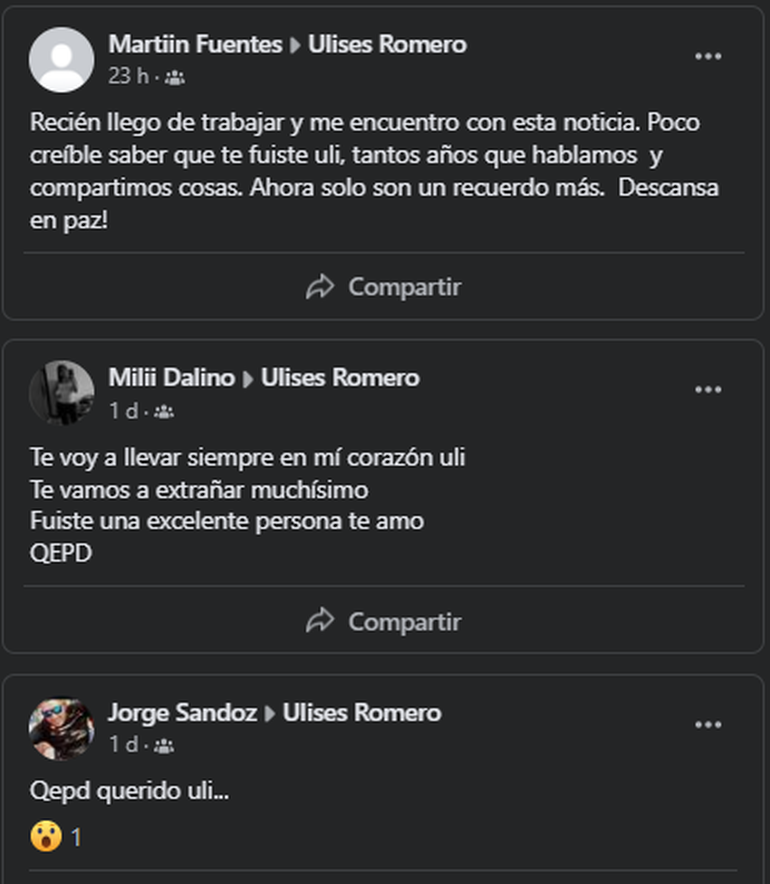The image size is (770, 884).
Task: Open Ulises Romero from Martiin Fuentes' post
Action: tap(387, 44)
